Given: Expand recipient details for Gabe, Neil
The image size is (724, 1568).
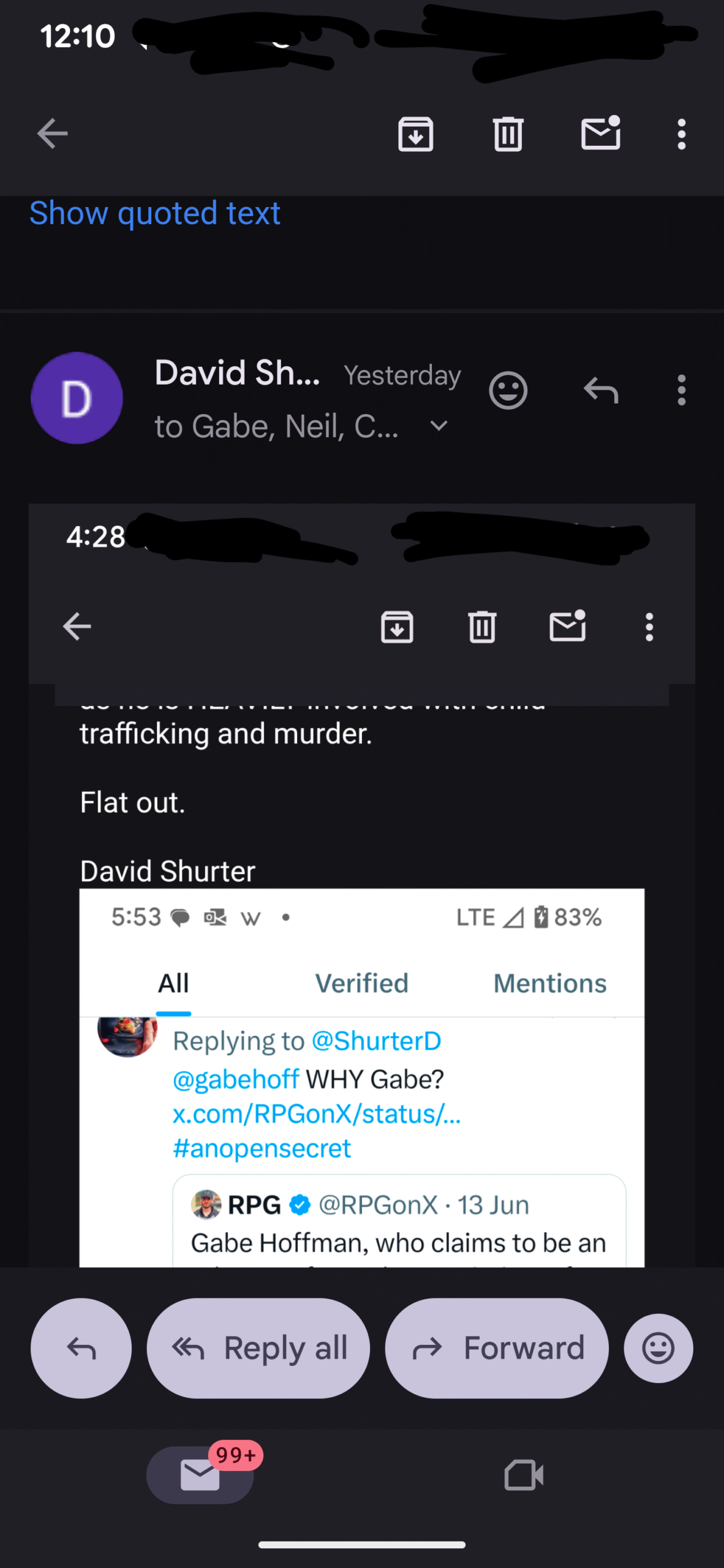Looking at the screenshot, I should 439,426.
